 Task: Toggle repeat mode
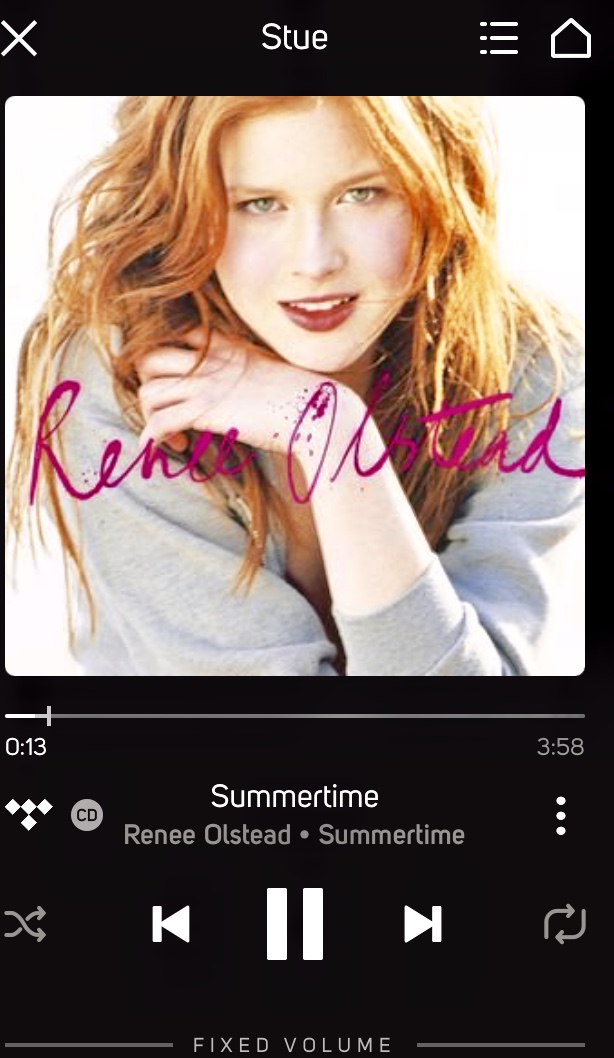[565, 925]
